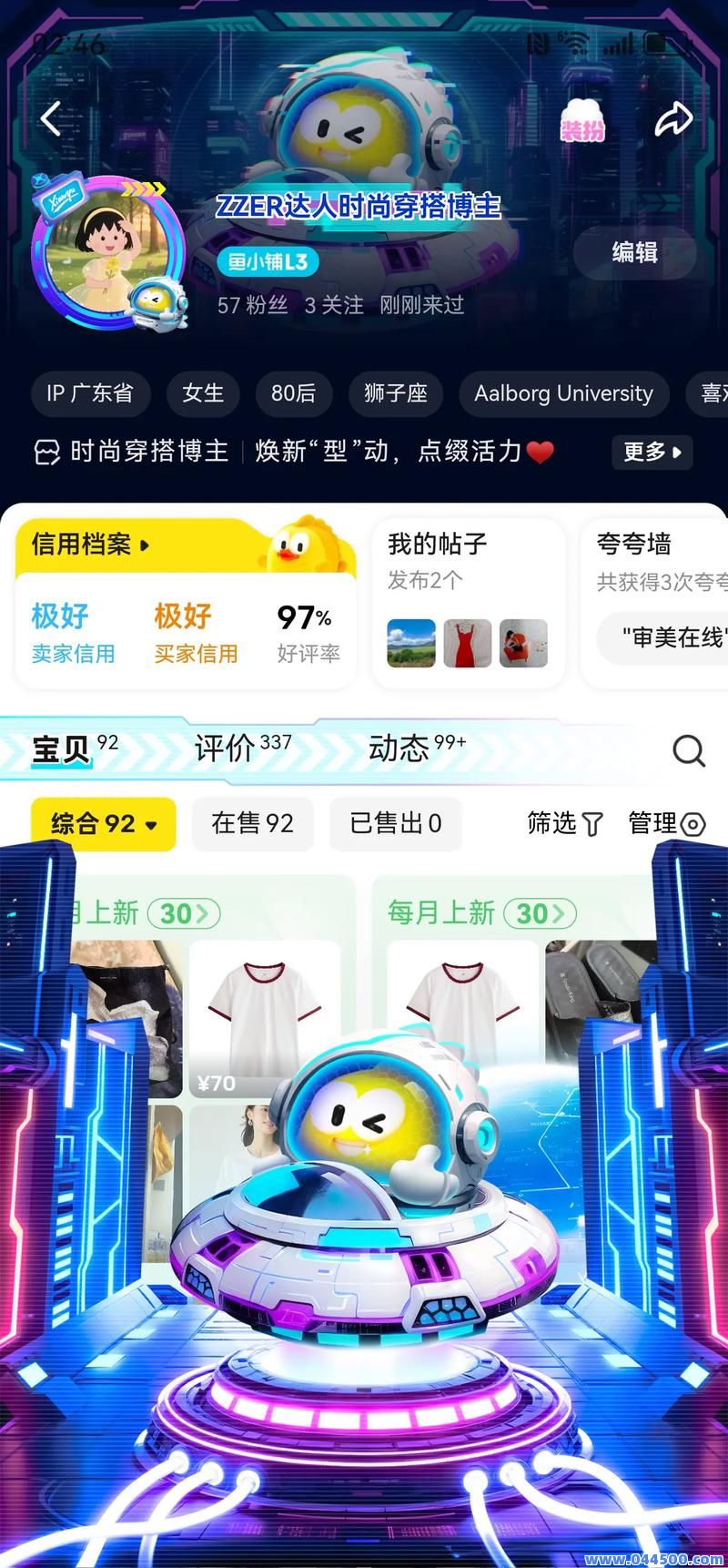728x1568 pixels.
Task: Open the red dress post thumbnail under 我的帖子
Action: [x=467, y=643]
